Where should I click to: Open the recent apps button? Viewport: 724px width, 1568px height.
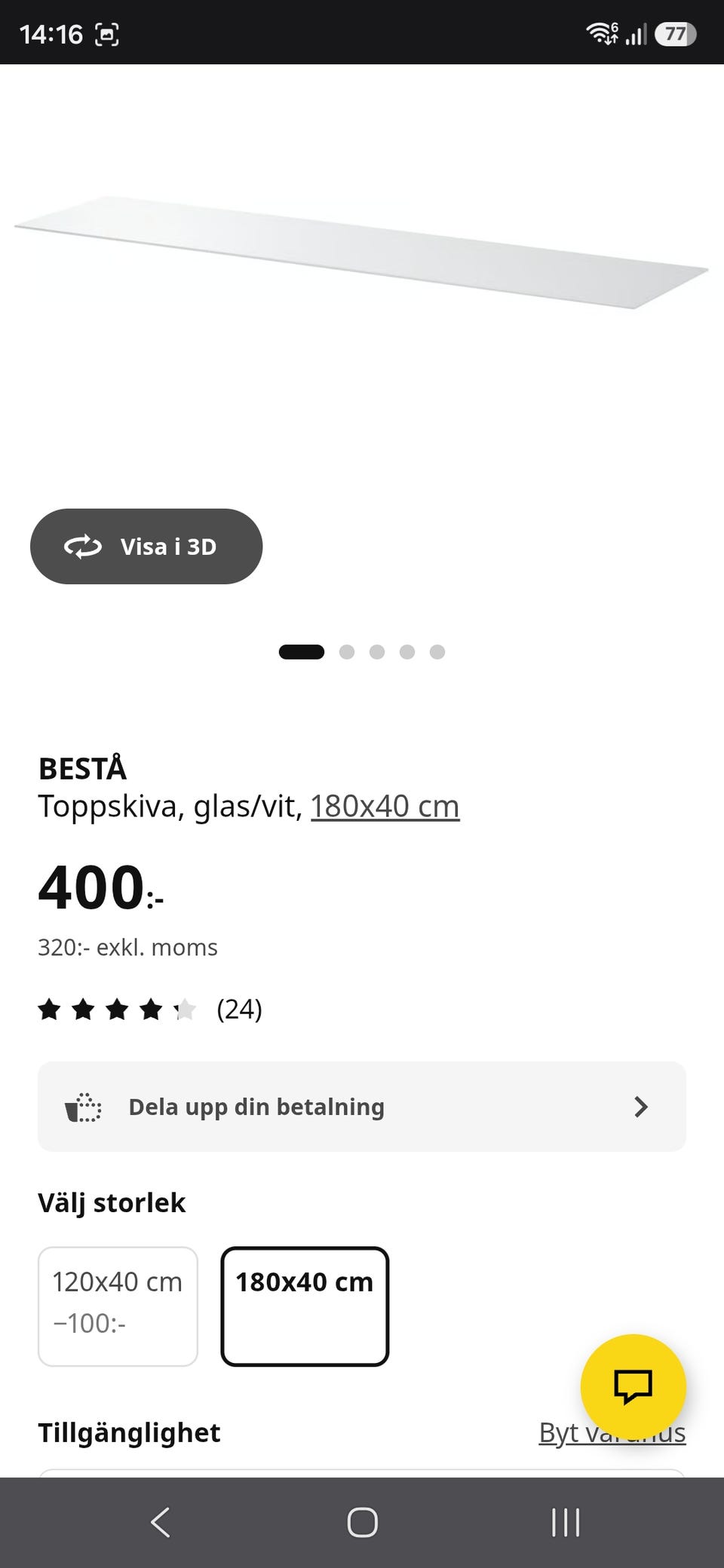click(566, 1522)
